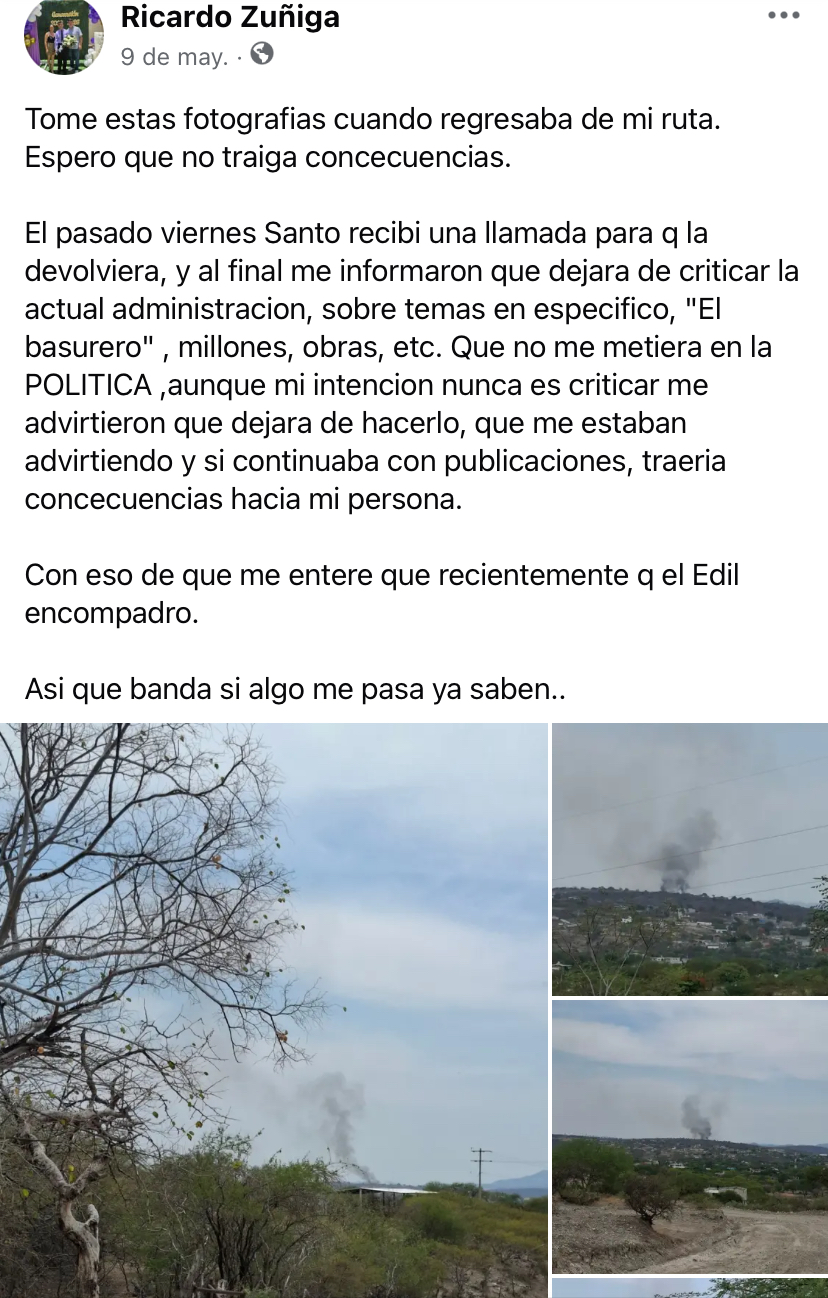Open the post's three-dot options menu
This screenshot has width=828, height=1298.
[783, 15]
